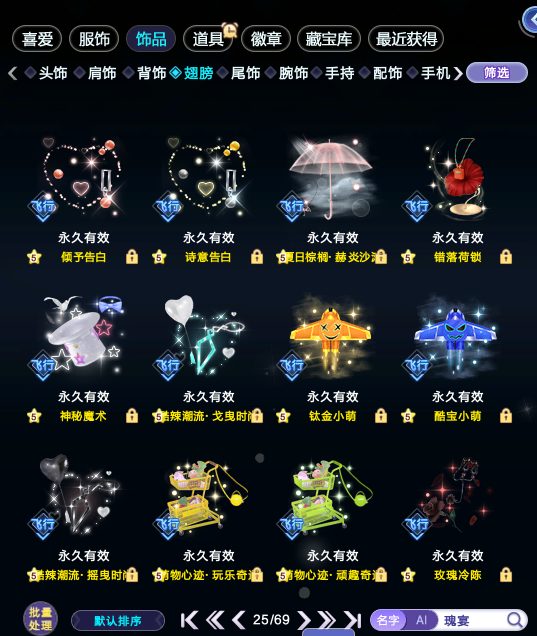Go to the next page arrow
This screenshot has height=636, width=537.
pyautogui.click(x=304, y=620)
